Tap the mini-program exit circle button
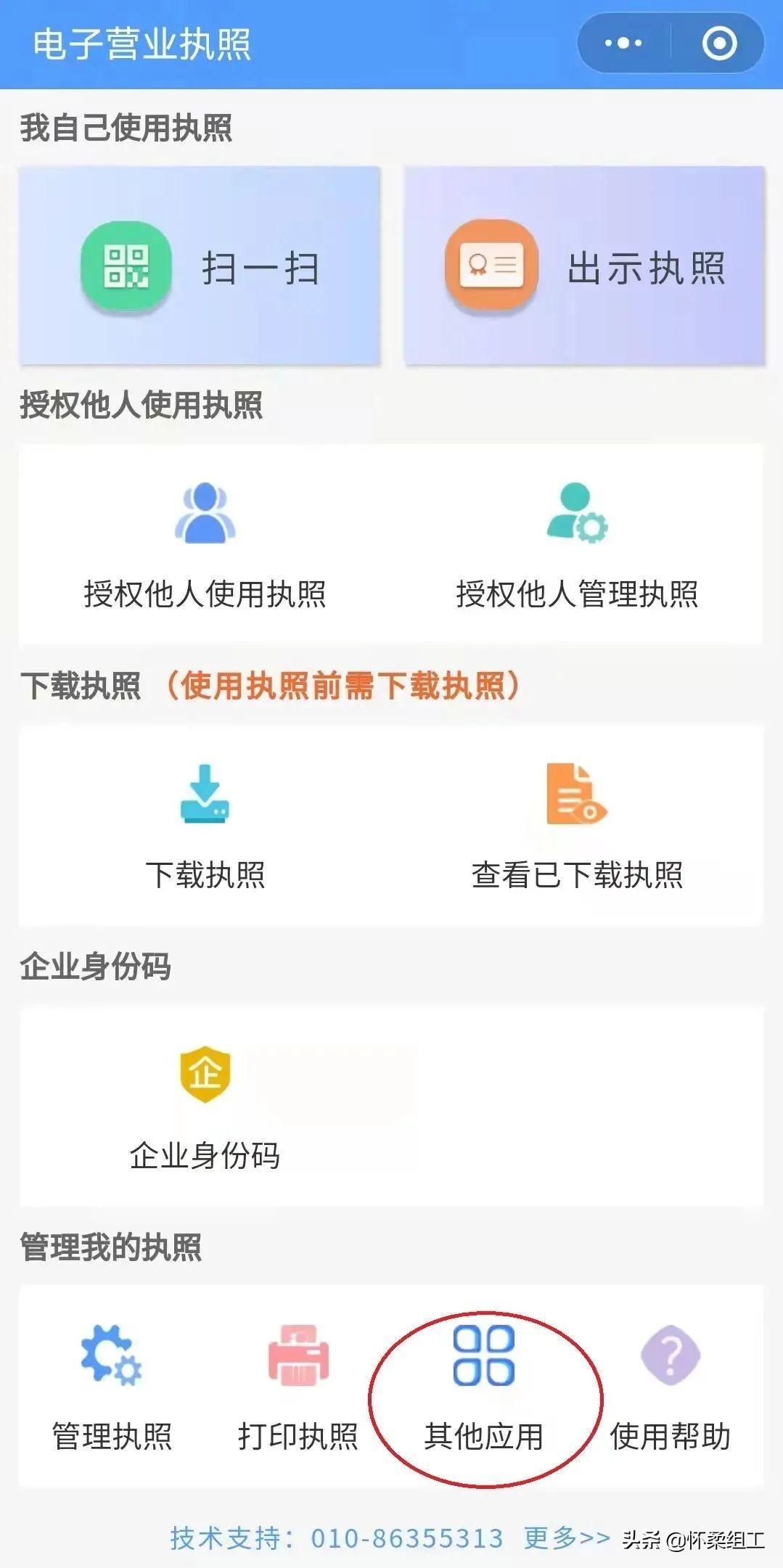This screenshot has width=783, height=1568. 717,44
